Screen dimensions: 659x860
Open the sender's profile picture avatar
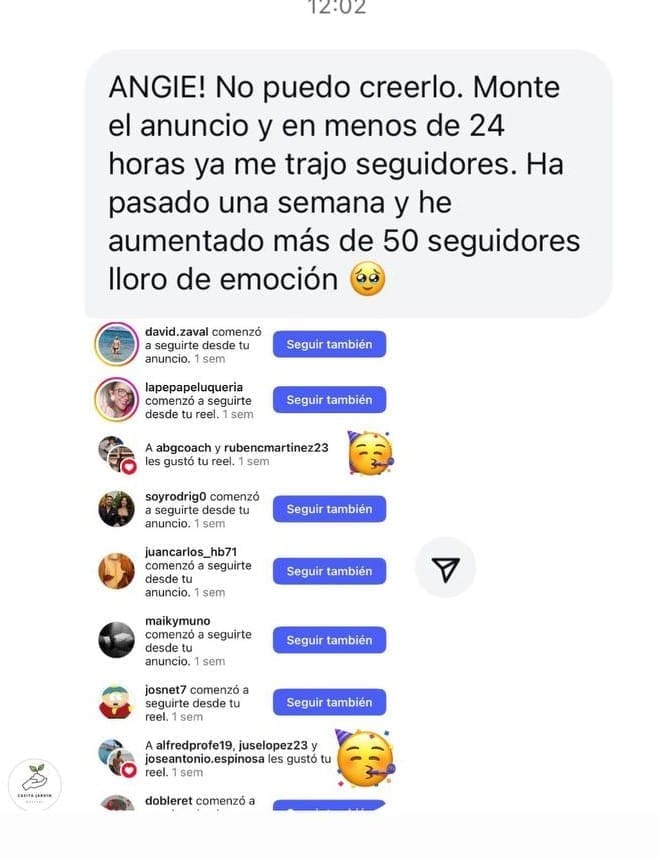click(x=35, y=785)
